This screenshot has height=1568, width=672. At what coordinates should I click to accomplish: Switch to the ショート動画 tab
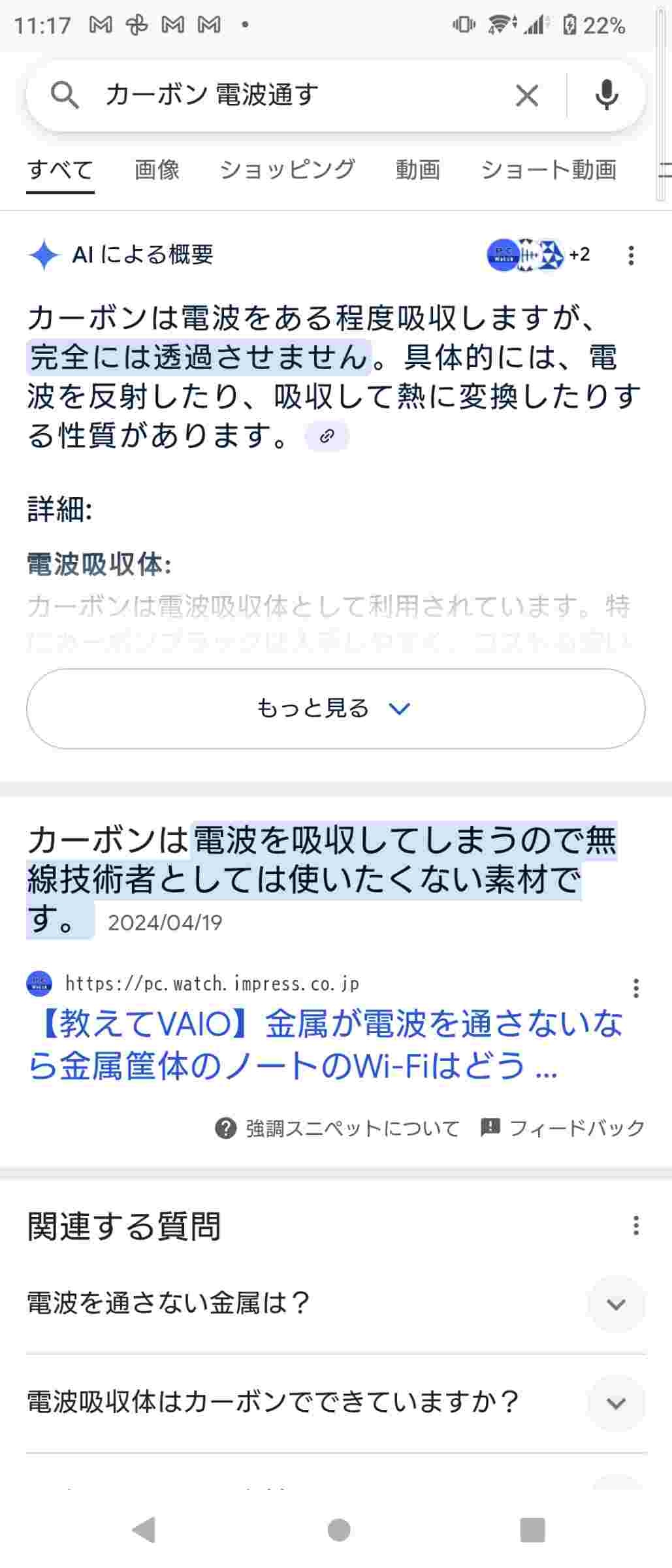click(549, 170)
